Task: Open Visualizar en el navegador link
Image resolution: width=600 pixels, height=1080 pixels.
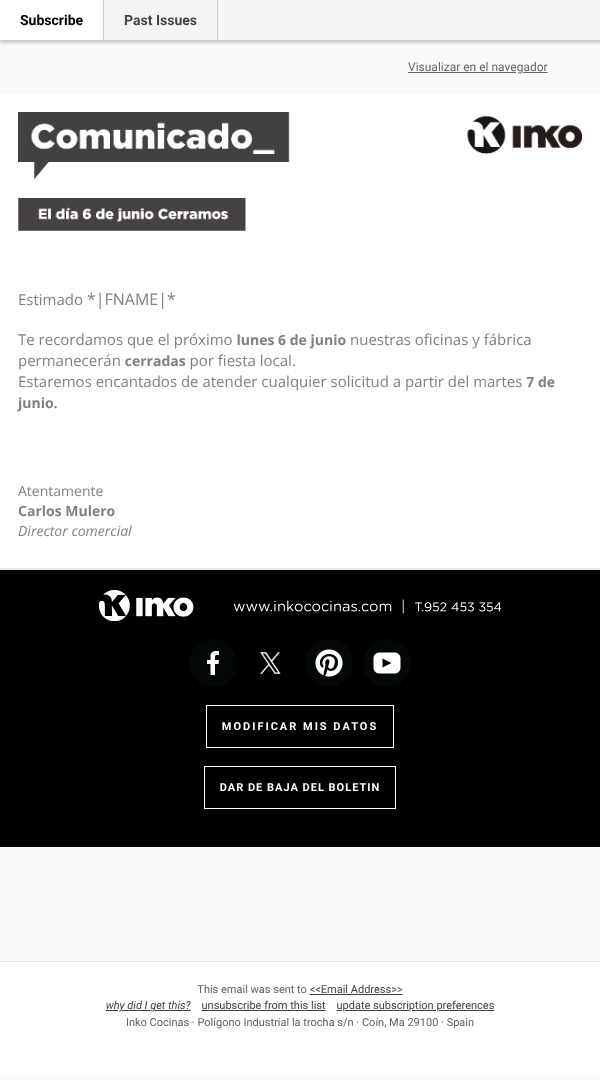Action: [477, 67]
